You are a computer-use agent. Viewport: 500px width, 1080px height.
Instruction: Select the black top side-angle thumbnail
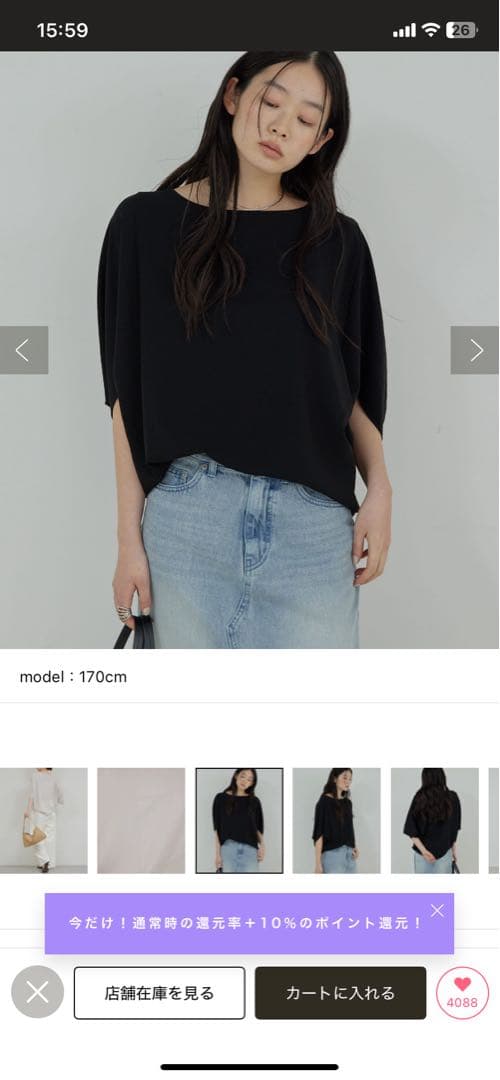[337, 820]
